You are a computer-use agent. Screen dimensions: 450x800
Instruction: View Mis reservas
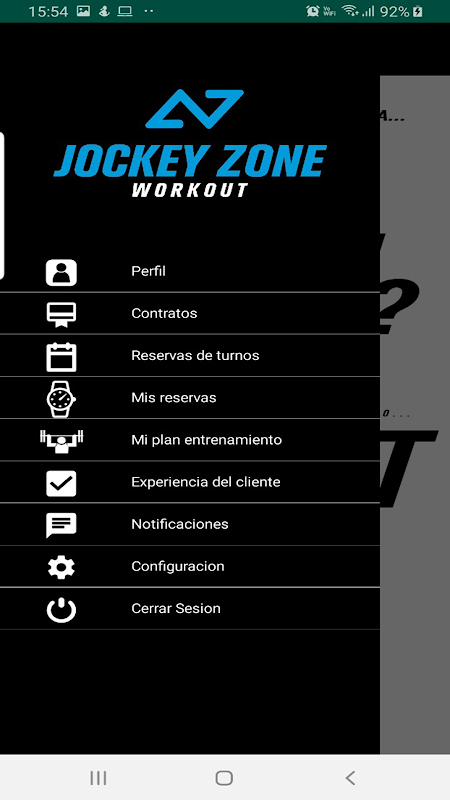pos(190,398)
